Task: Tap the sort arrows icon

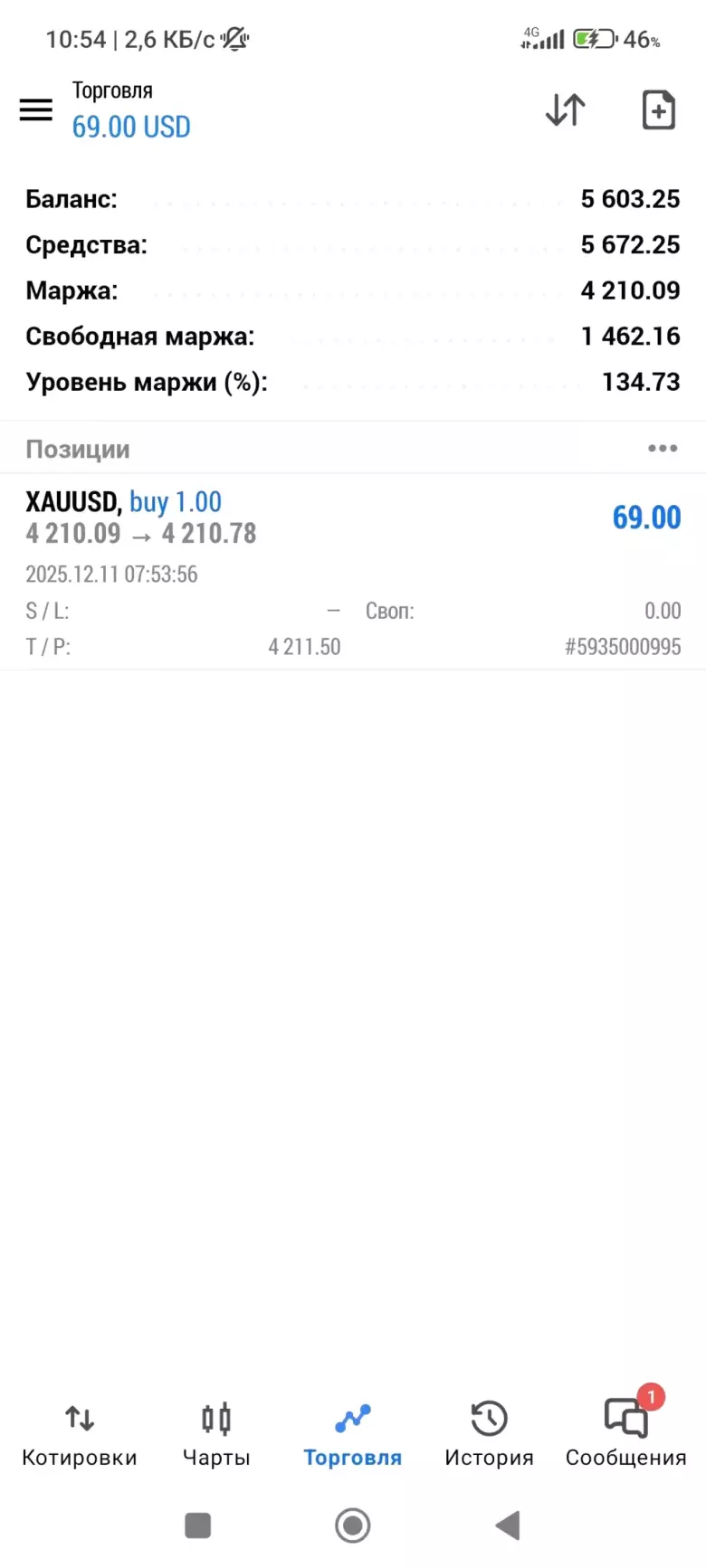Action: coord(566,110)
